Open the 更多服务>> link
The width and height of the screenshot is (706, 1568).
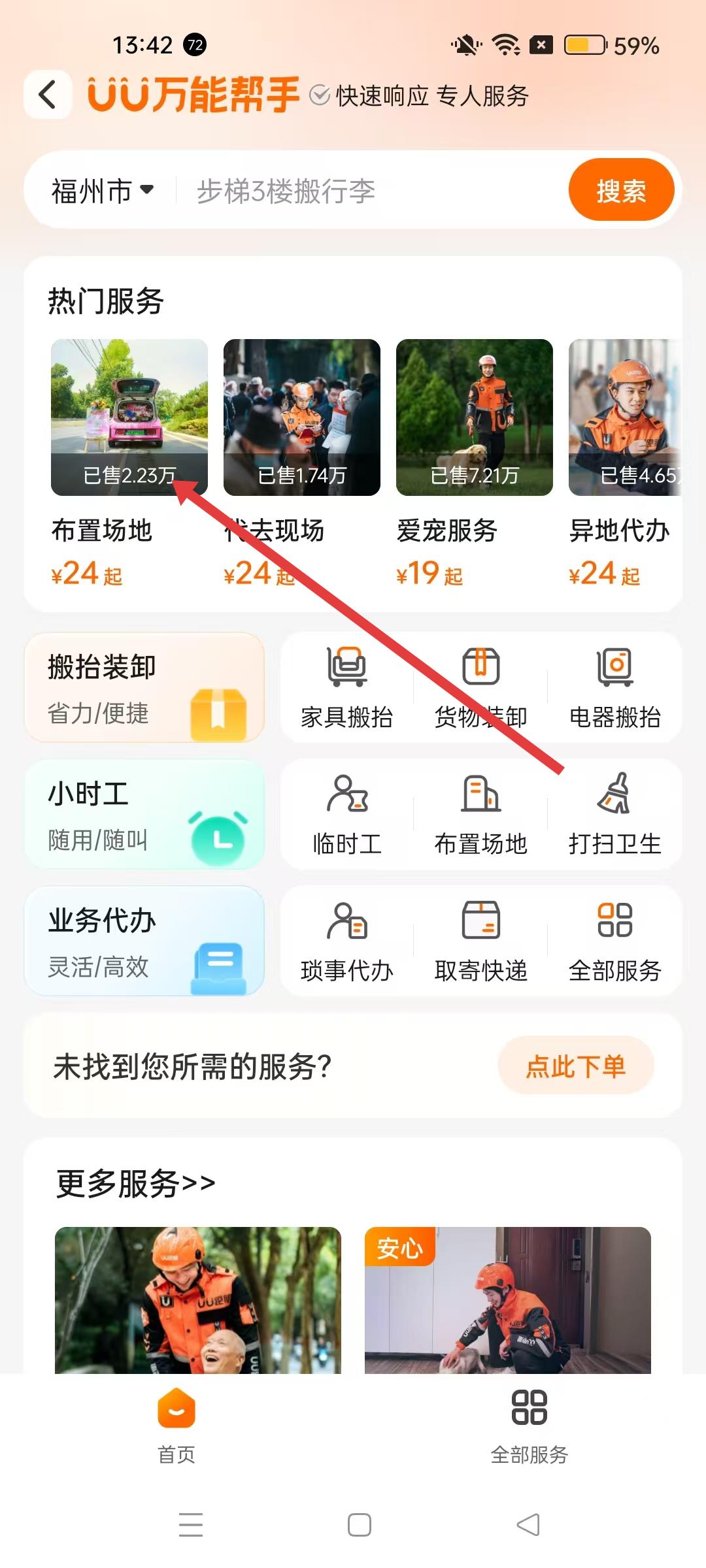pyautogui.click(x=136, y=1183)
